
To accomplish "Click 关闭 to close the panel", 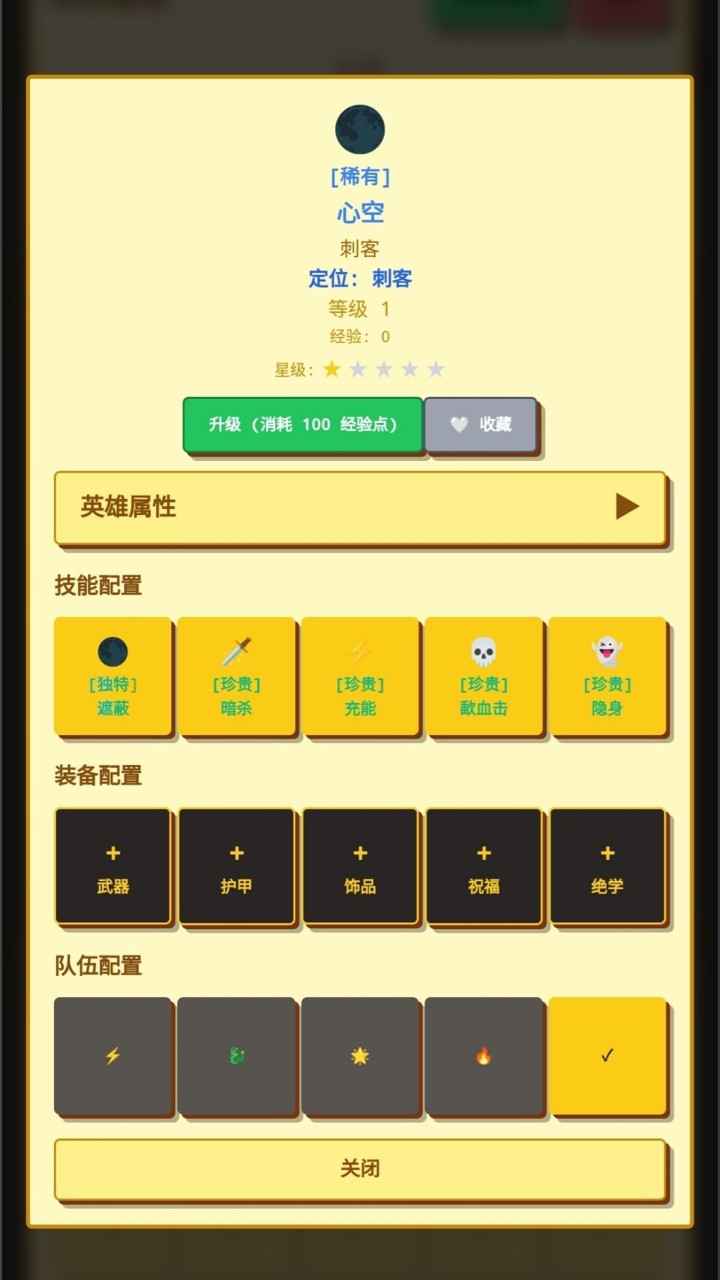I will tap(360, 1168).
